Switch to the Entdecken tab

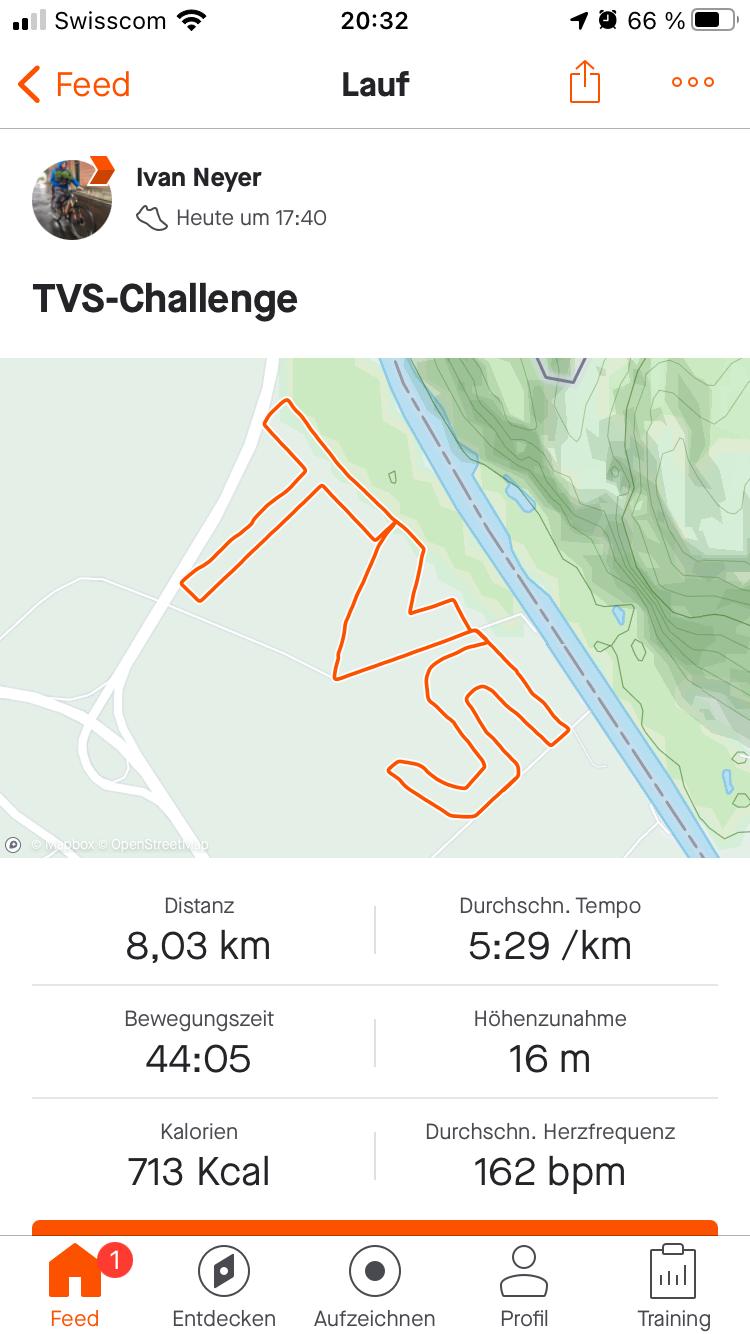pos(224,1288)
